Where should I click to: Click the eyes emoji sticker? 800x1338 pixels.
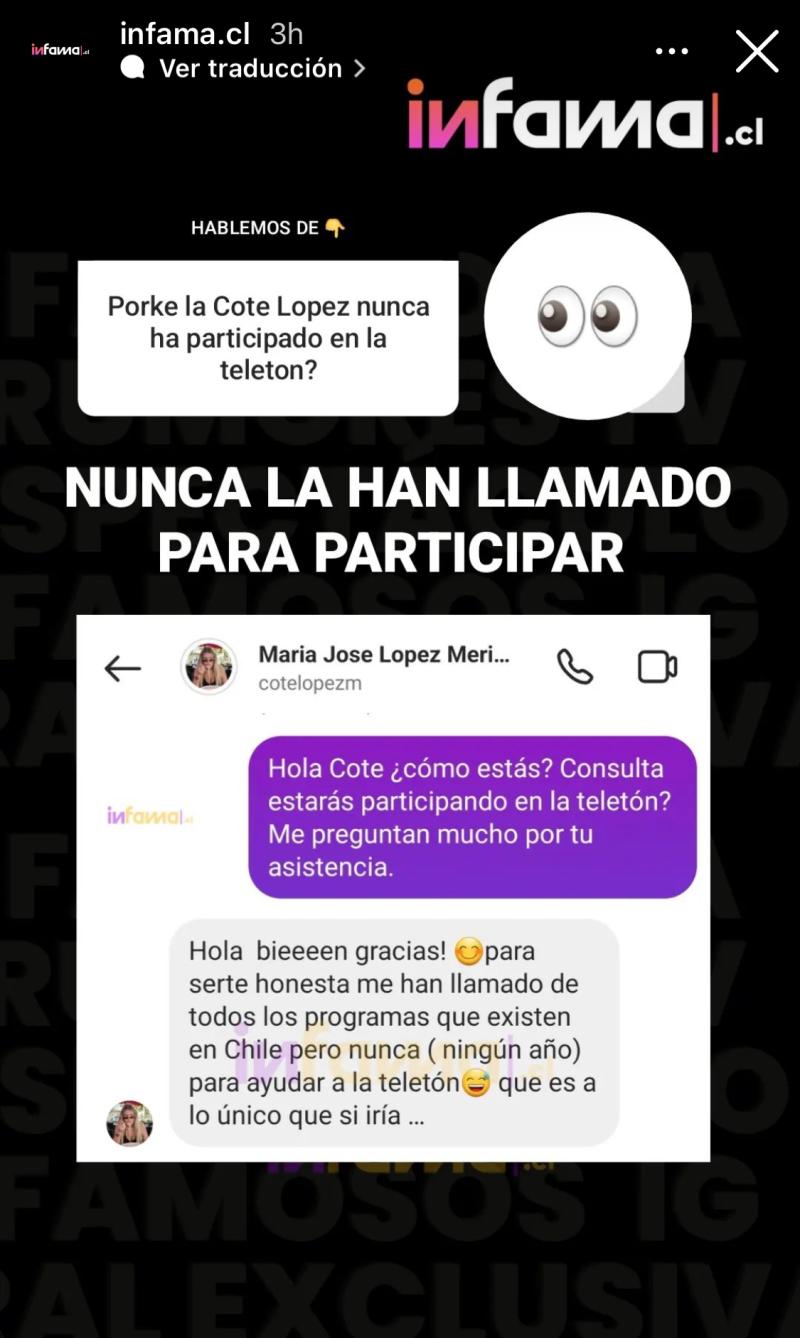pos(587,315)
